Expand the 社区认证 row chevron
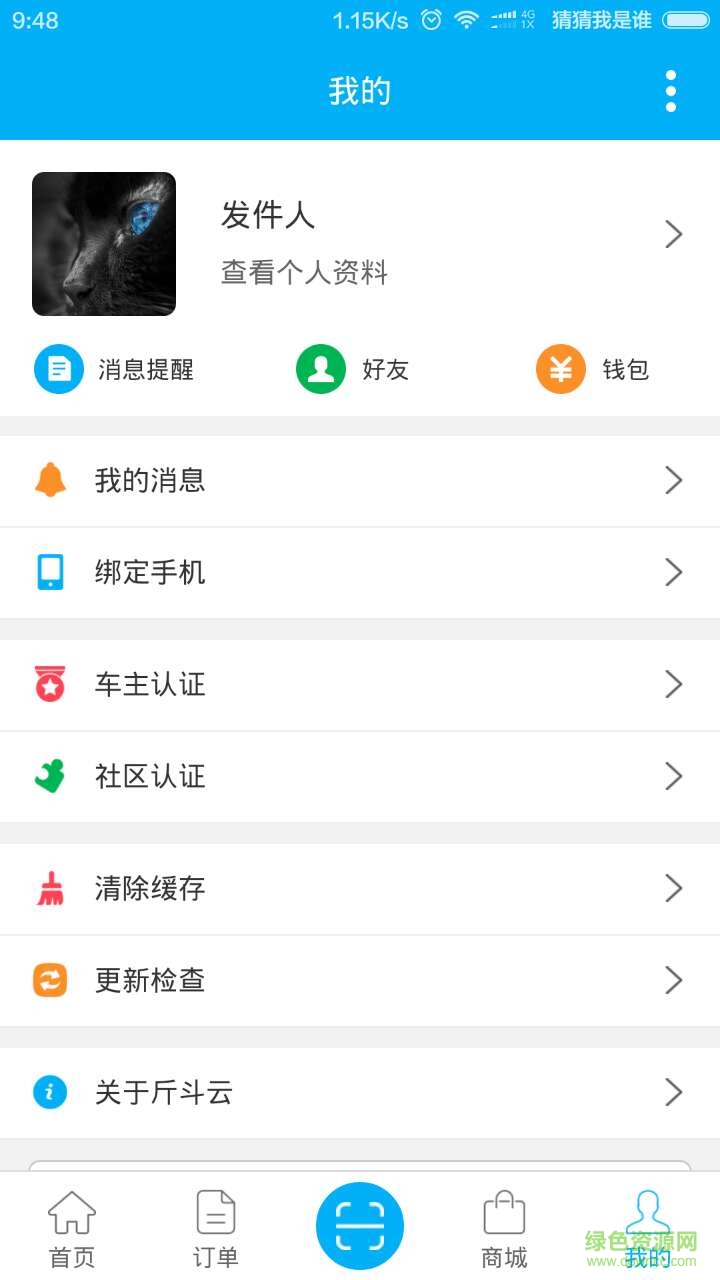720x1280 pixels. 673,776
